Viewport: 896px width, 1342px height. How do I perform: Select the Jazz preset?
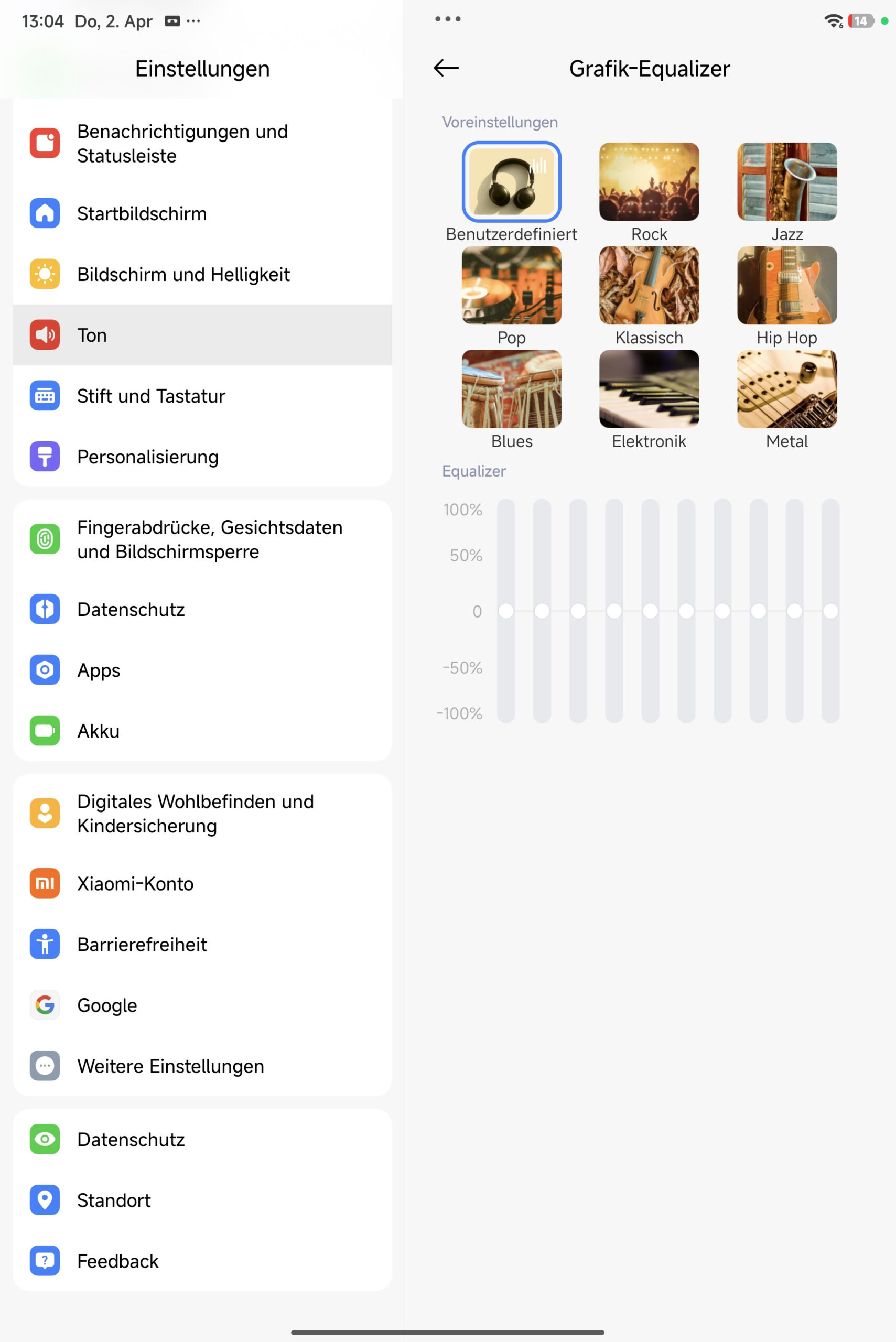point(786,182)
